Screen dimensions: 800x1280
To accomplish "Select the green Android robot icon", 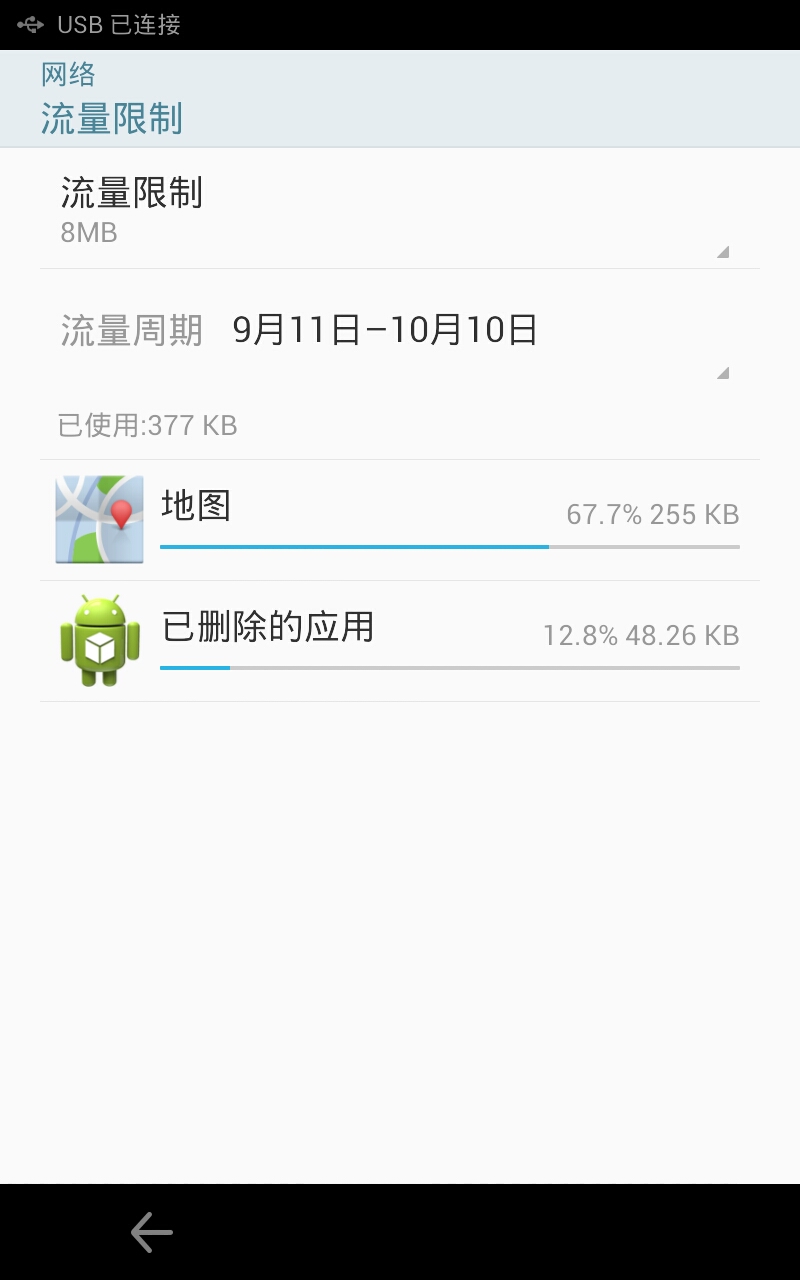I will point(98,639).
